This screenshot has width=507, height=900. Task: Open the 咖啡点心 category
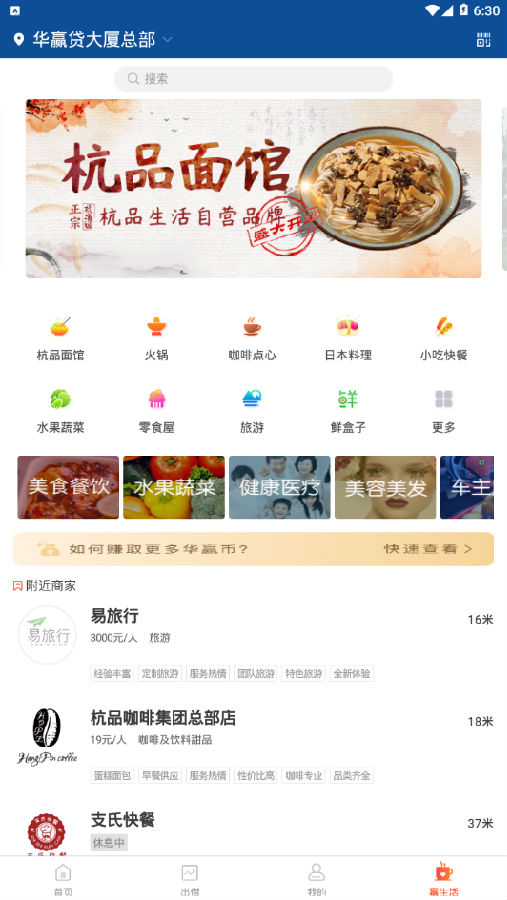pos(252,338)
